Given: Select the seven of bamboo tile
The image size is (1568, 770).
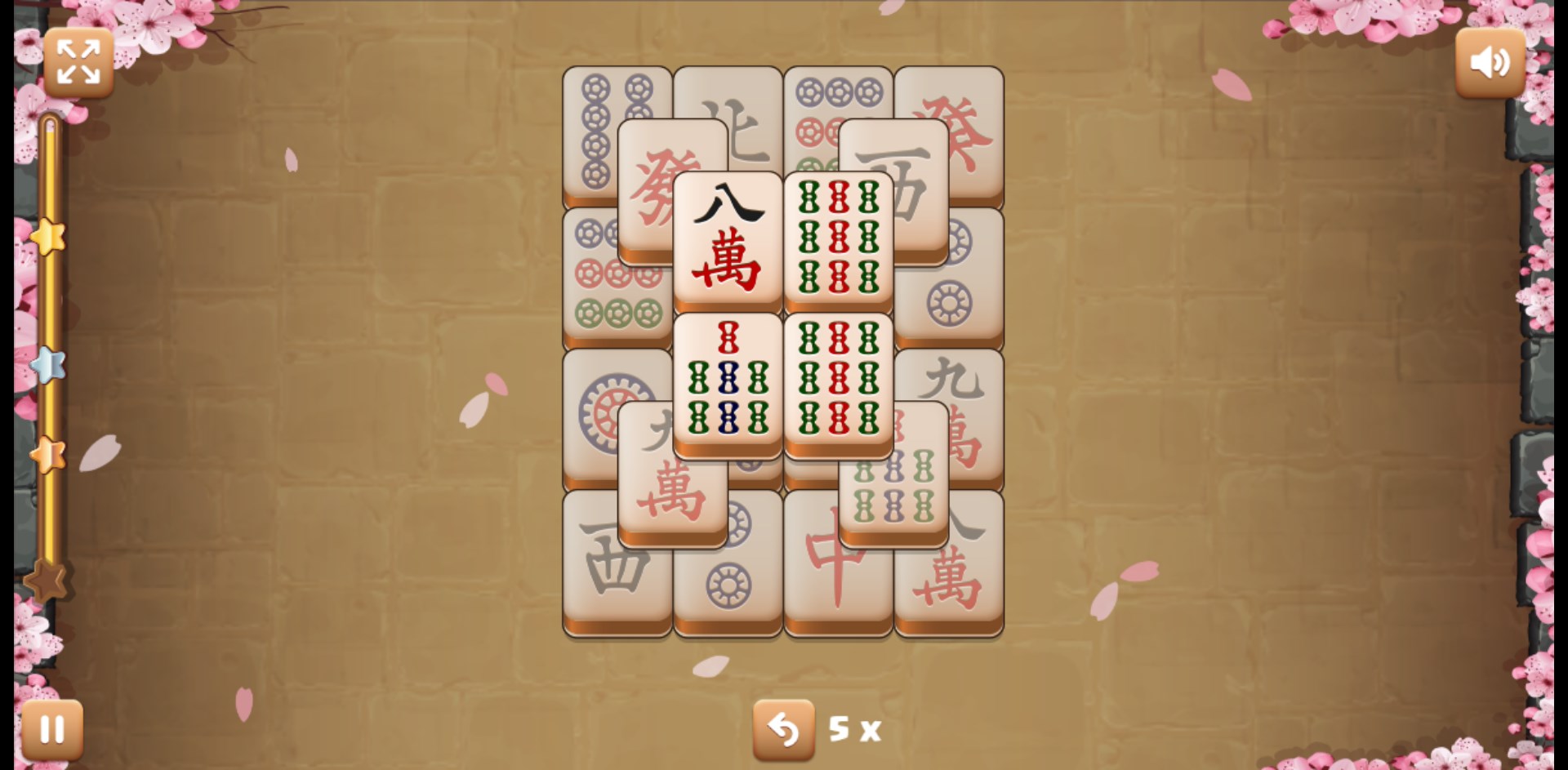Looking at the screenshot, I should pyautogui.click(x=727, y=381).
